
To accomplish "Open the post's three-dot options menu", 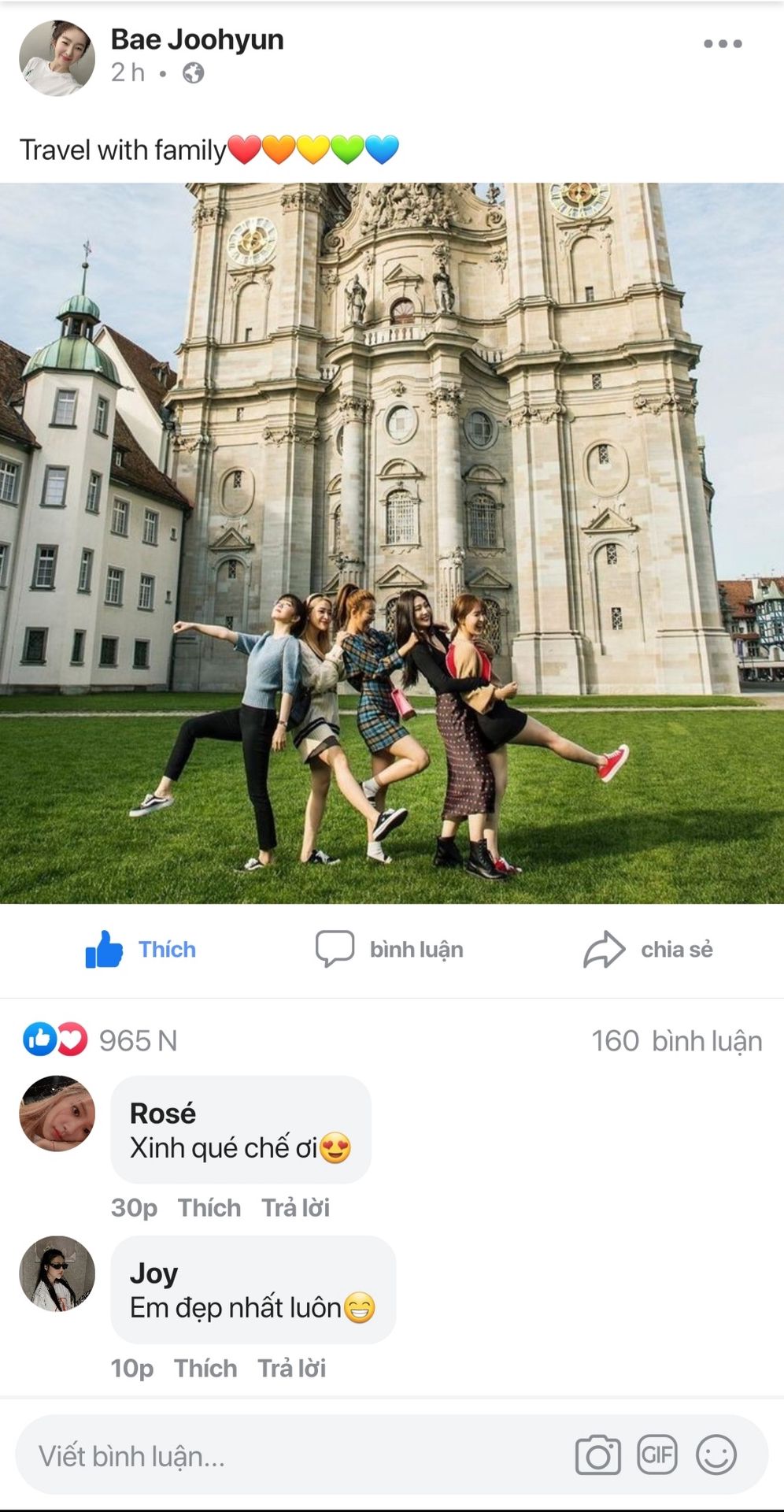I will (723, 44).
